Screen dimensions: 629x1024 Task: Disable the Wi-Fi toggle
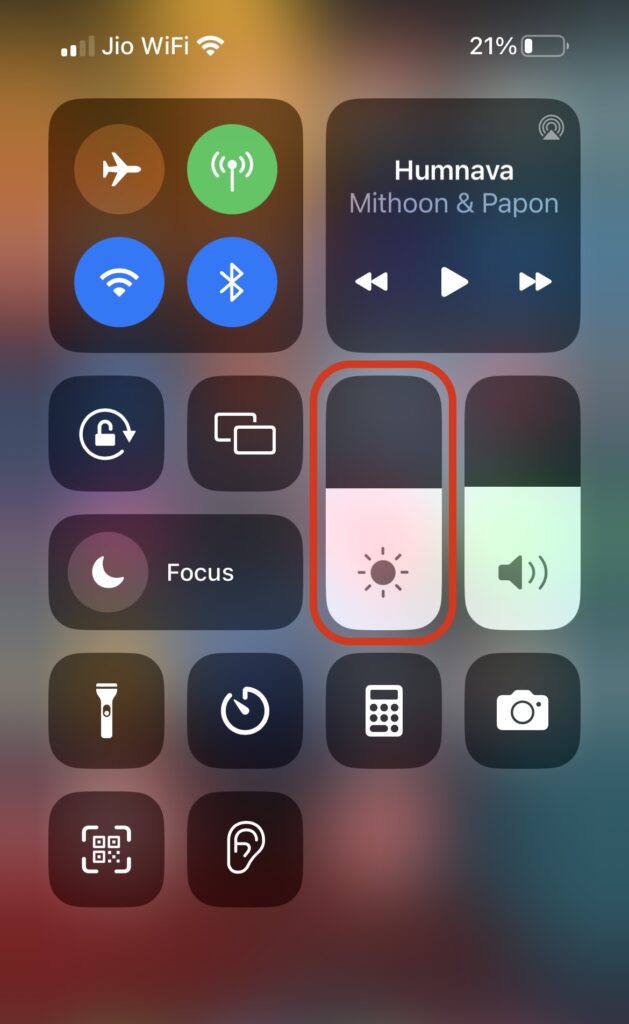pos(119,282)
